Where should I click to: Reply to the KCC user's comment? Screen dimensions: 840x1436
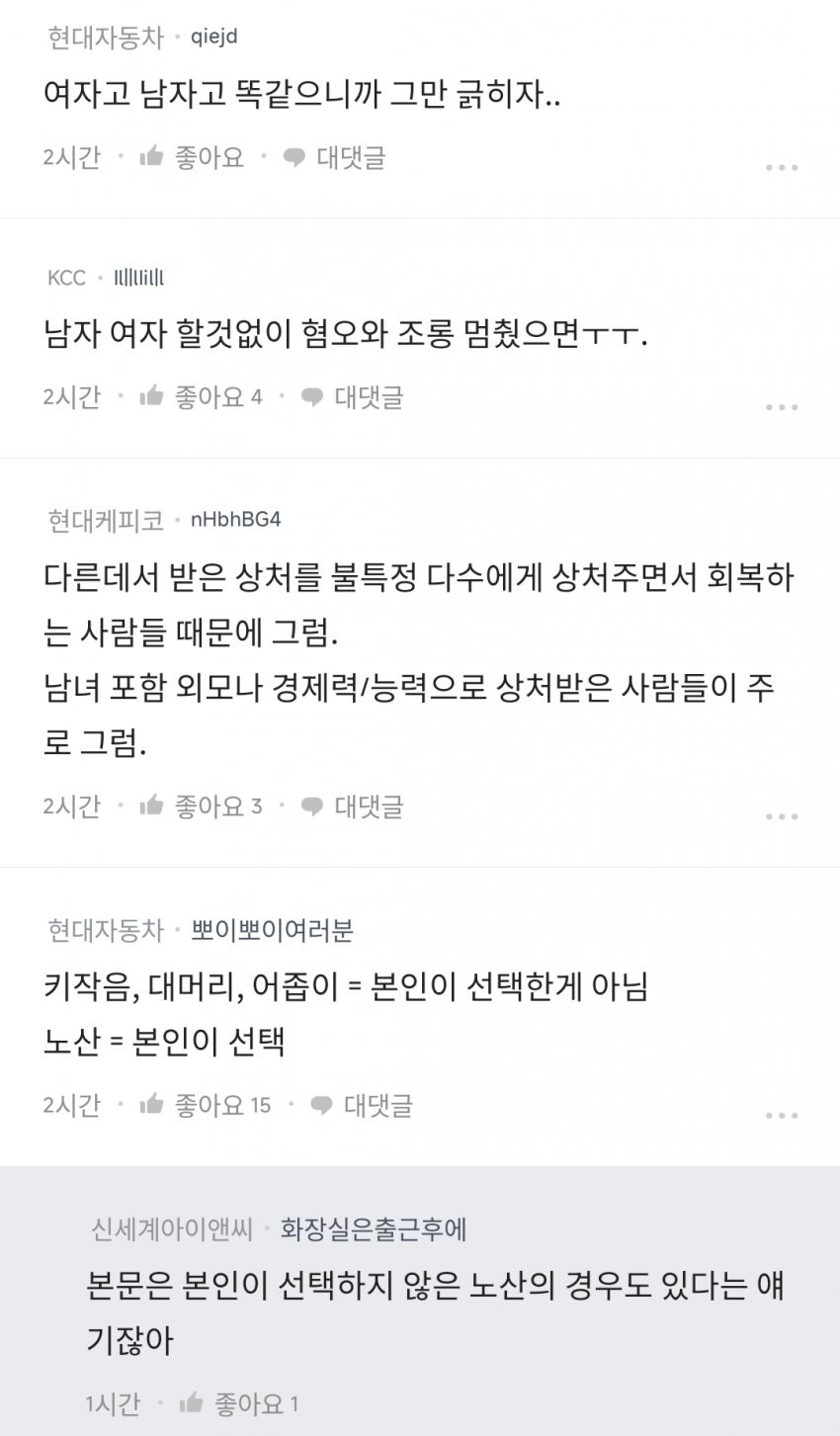tap(353, 397)
